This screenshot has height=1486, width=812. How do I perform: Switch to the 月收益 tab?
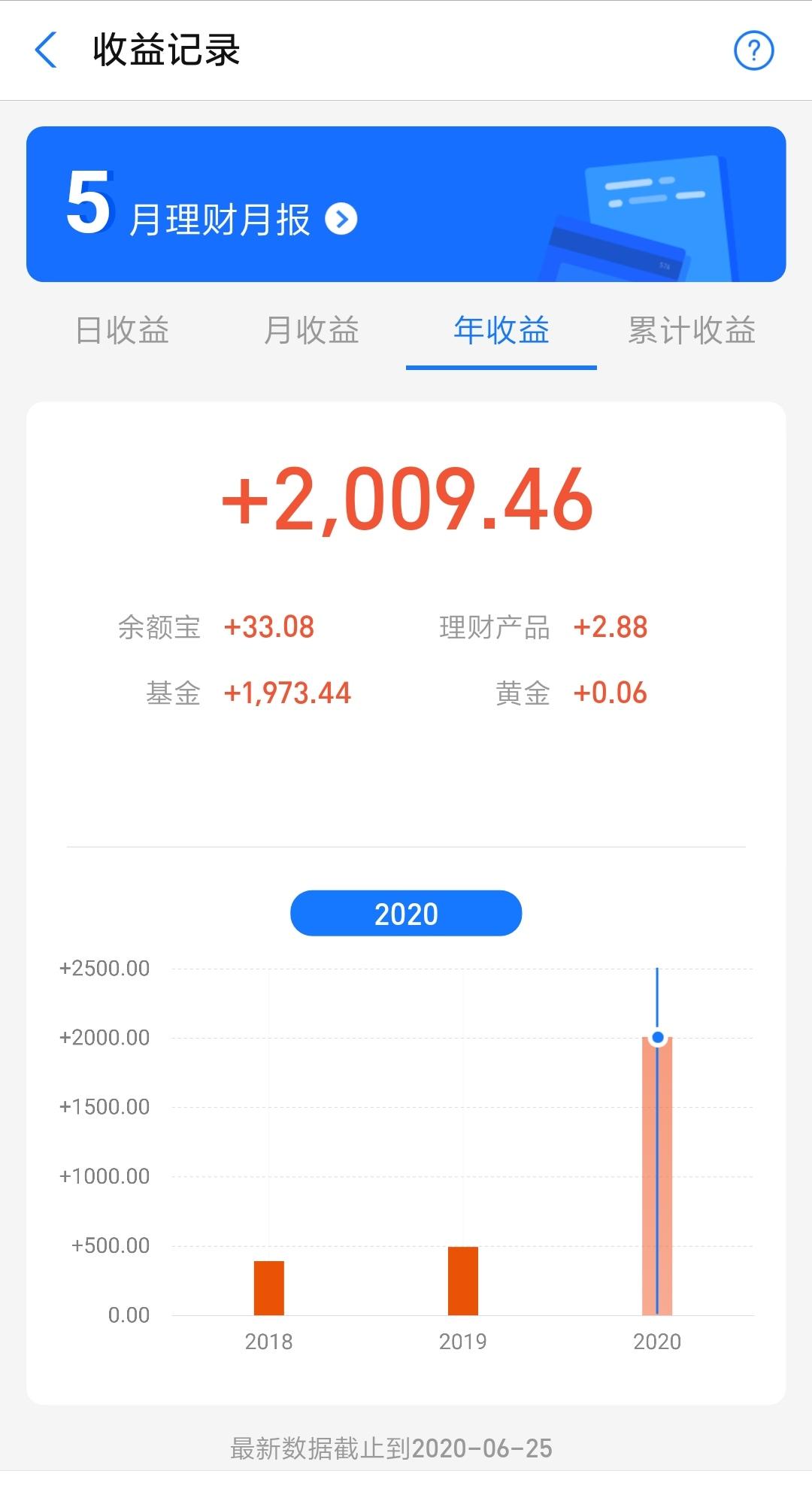click(311, 331)
